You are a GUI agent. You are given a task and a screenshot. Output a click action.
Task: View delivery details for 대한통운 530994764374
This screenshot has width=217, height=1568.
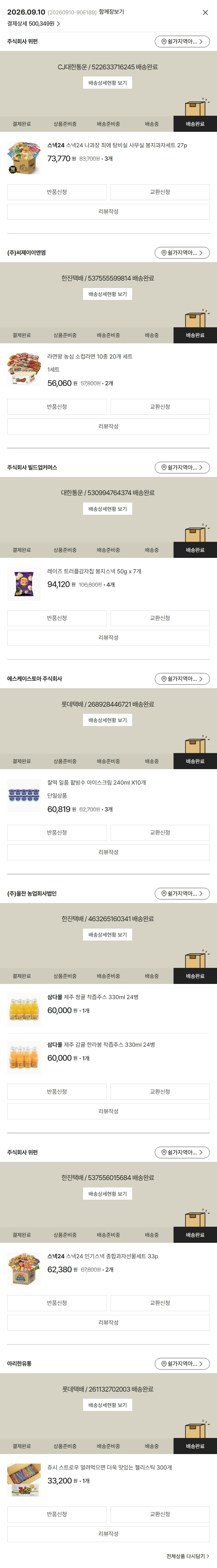coord(108,509)
